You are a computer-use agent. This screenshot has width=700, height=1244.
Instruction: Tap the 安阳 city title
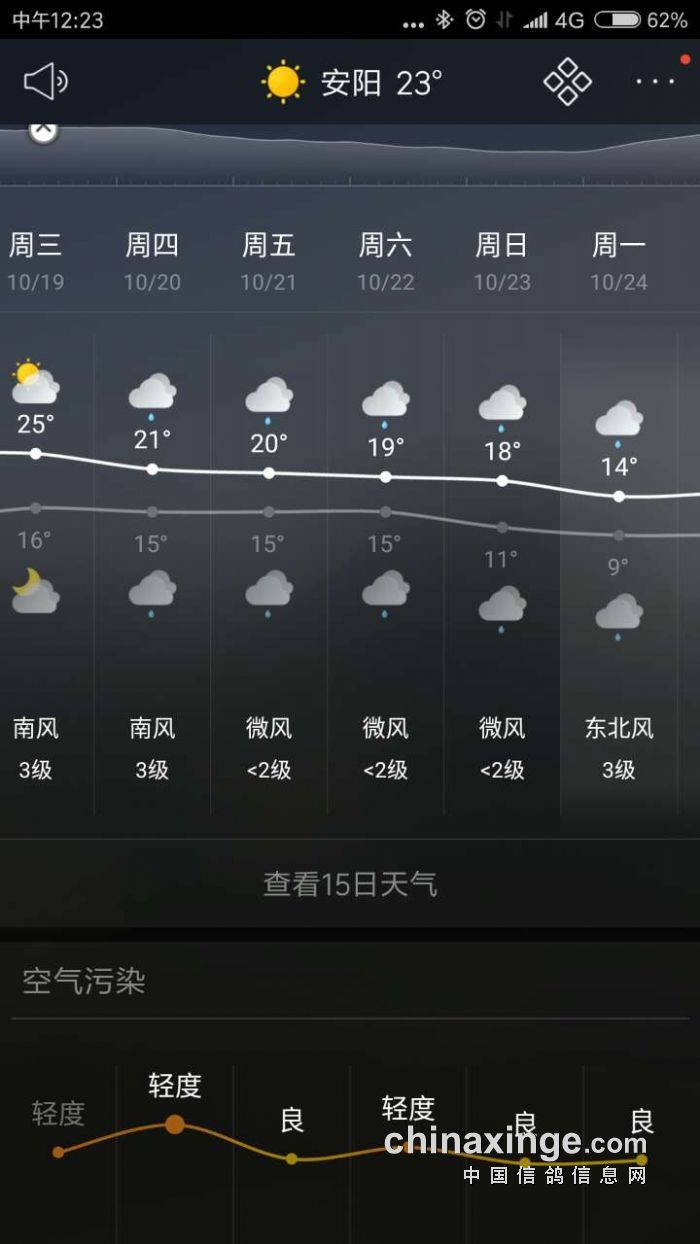point(352,82)
